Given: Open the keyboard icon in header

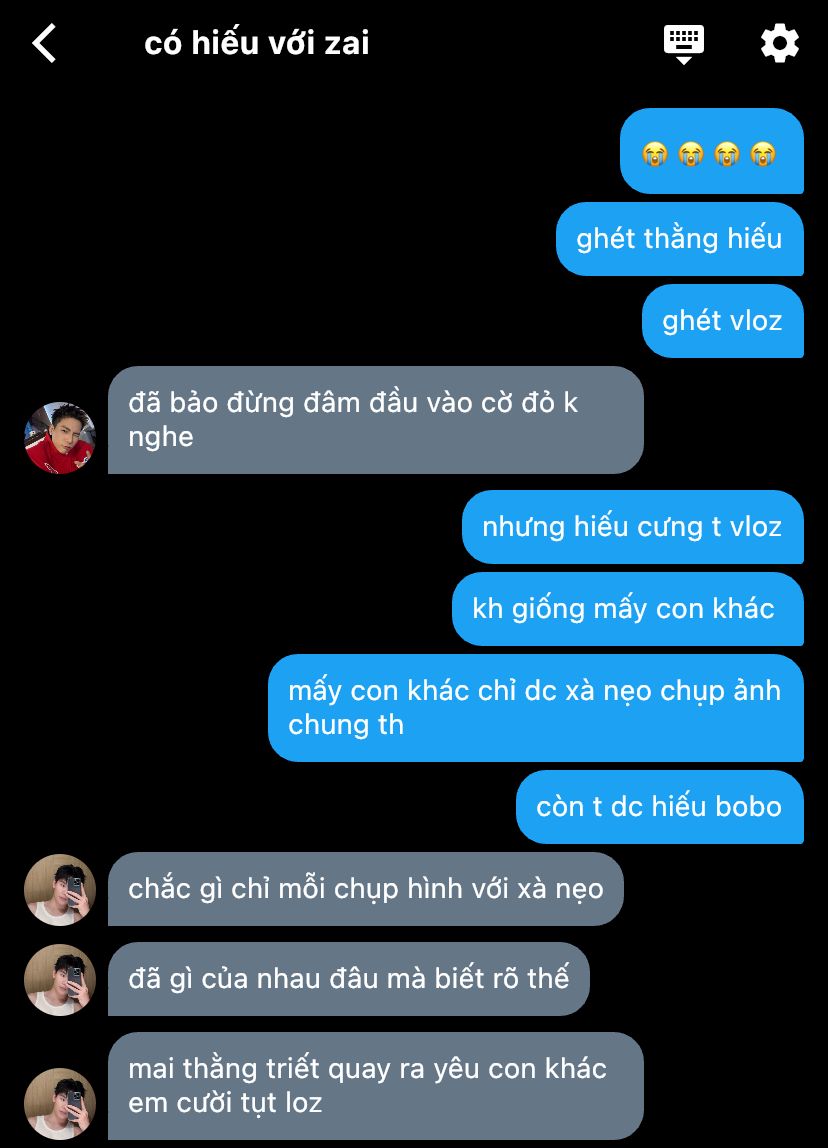Looking at the screenshot, I should click(x=684, y=44).
